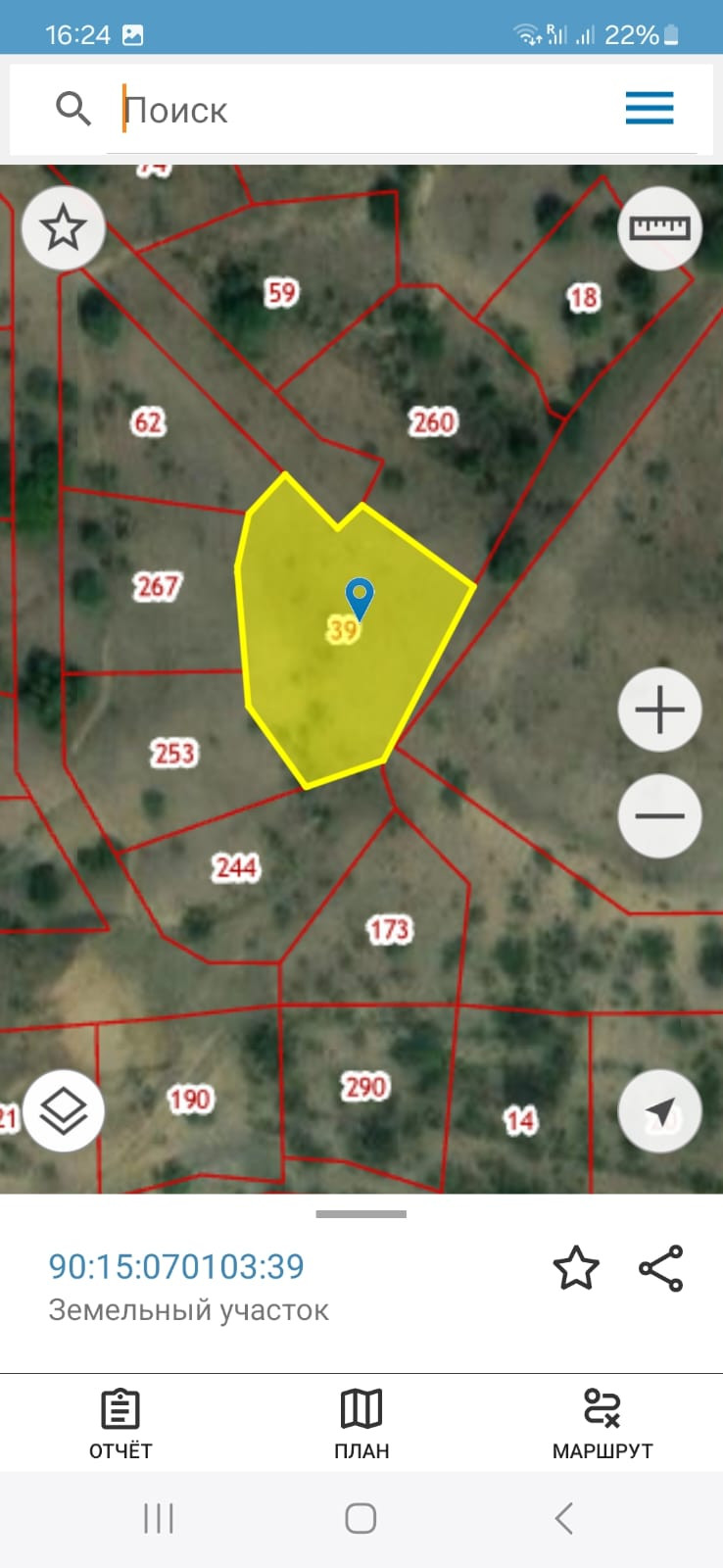Open the hamburger menu
723x1568 pixels.
click(x=650, y=108)
